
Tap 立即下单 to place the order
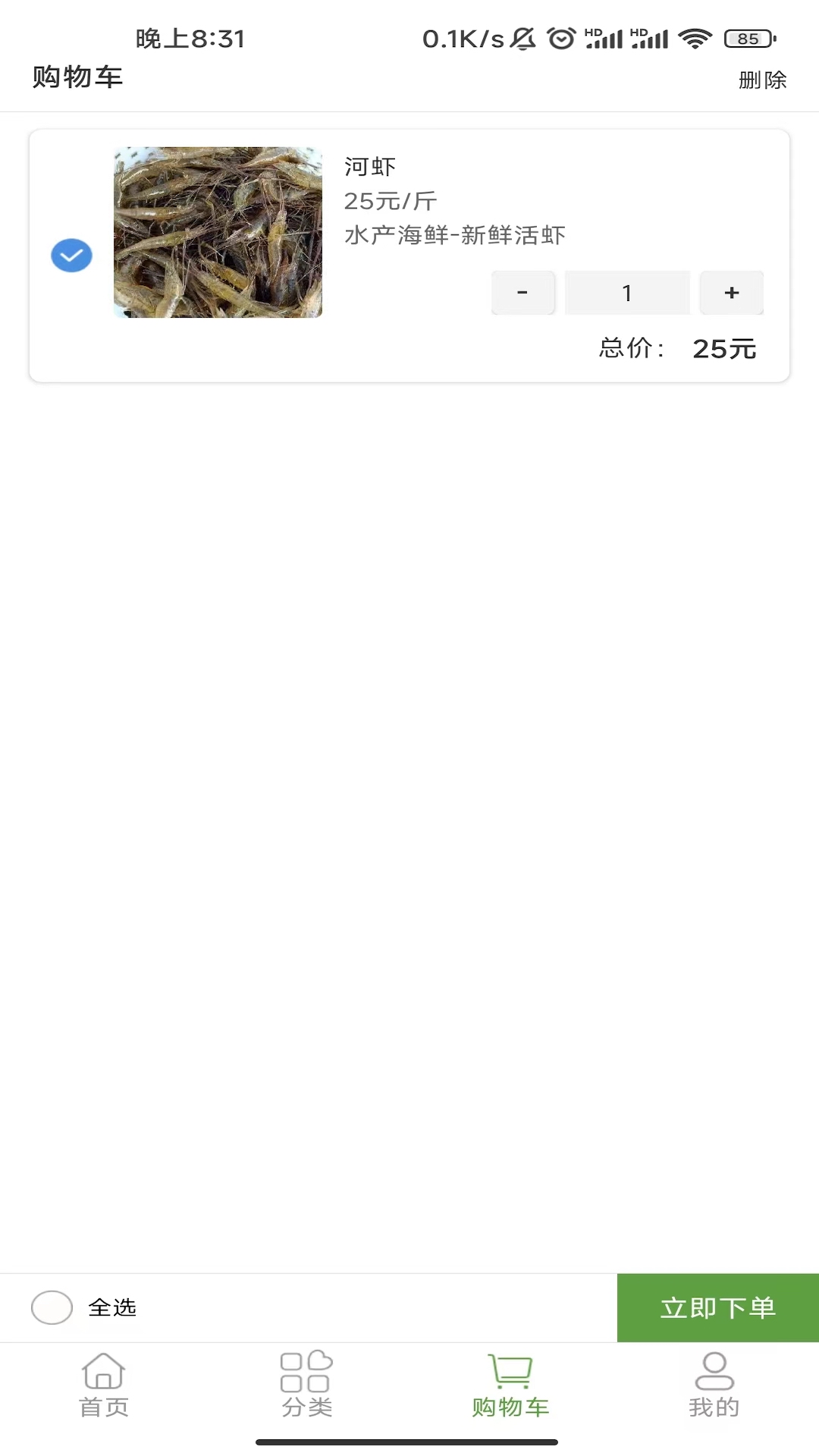(717, 1307)
